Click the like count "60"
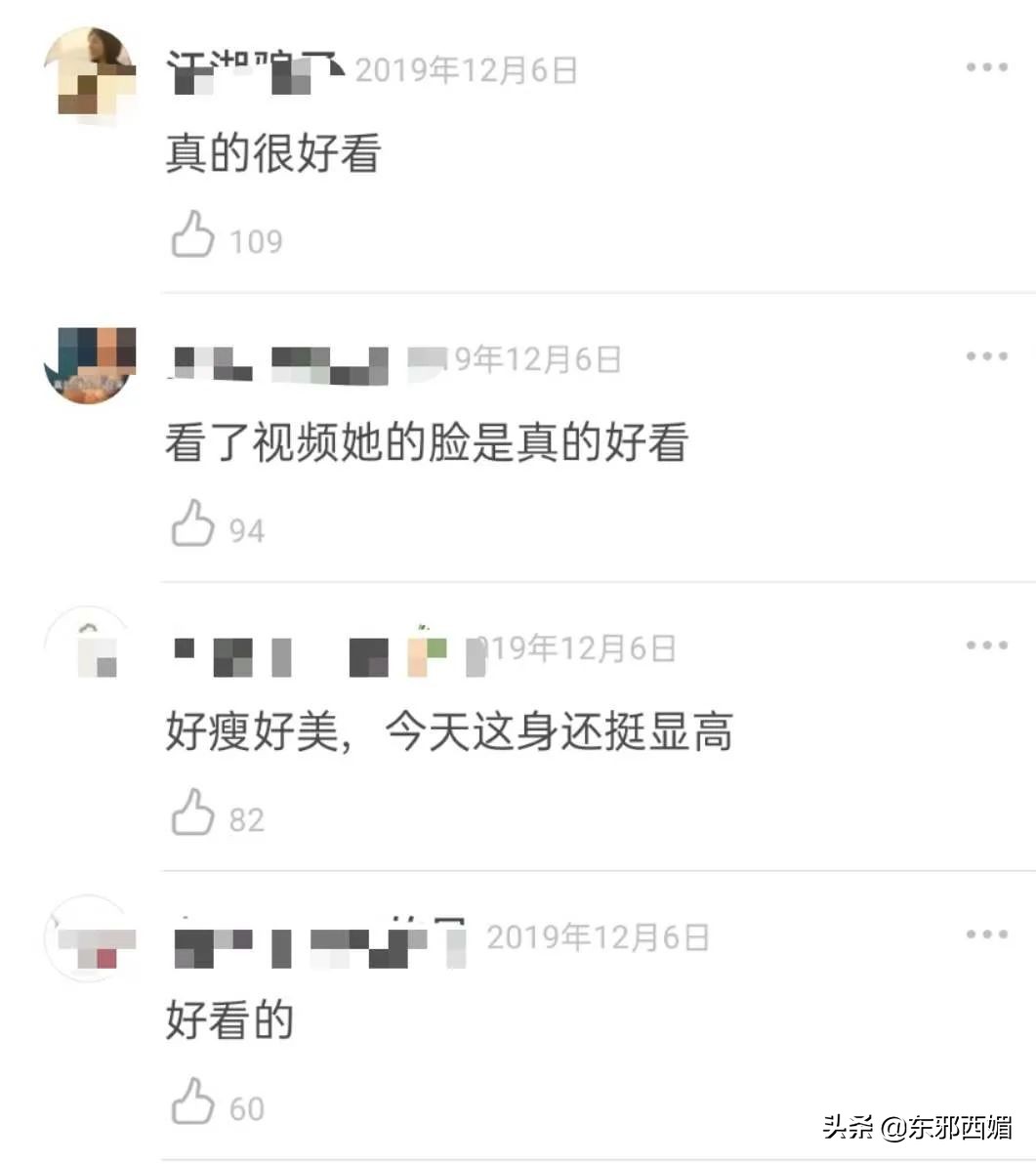Screen dimensions: 1036x1164 pos(249,1106)
